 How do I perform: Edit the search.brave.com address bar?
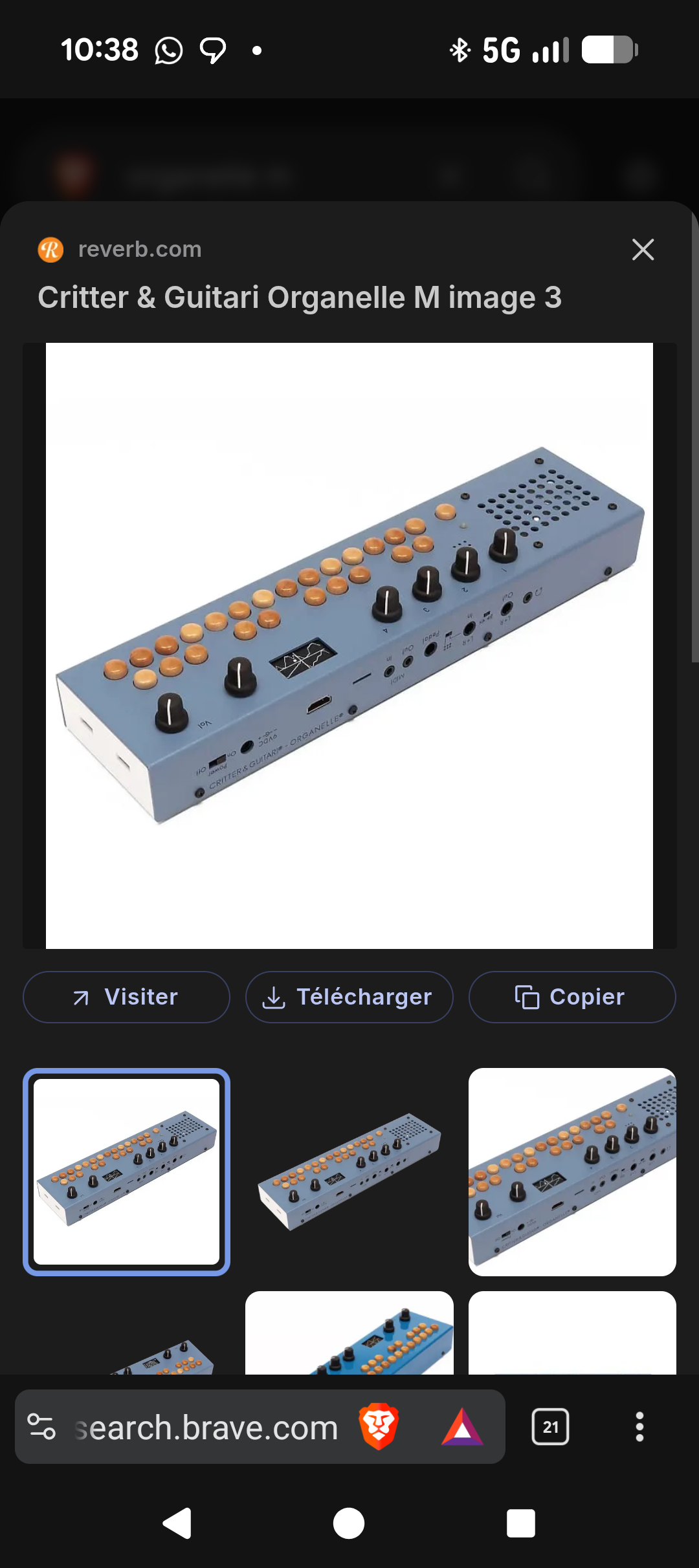pyautogui.click(x=207, y=1428)
